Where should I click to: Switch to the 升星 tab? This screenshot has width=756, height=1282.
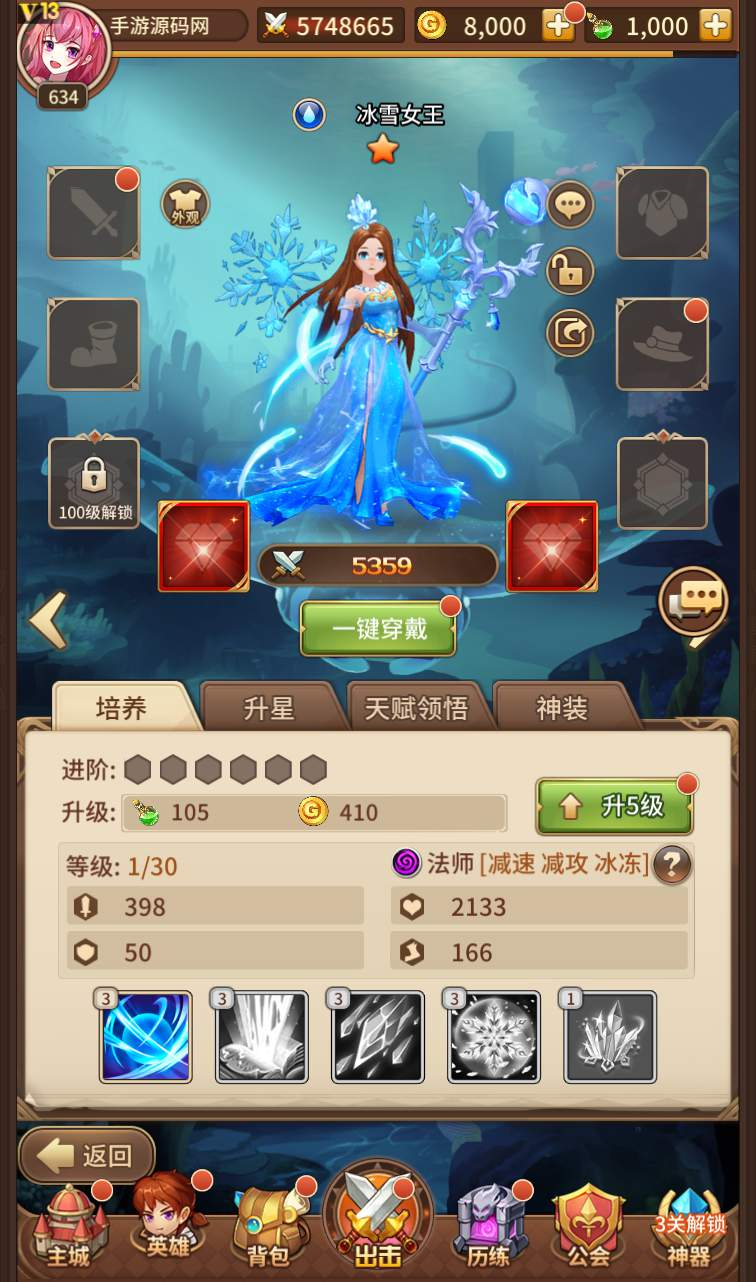click(269, 708)
